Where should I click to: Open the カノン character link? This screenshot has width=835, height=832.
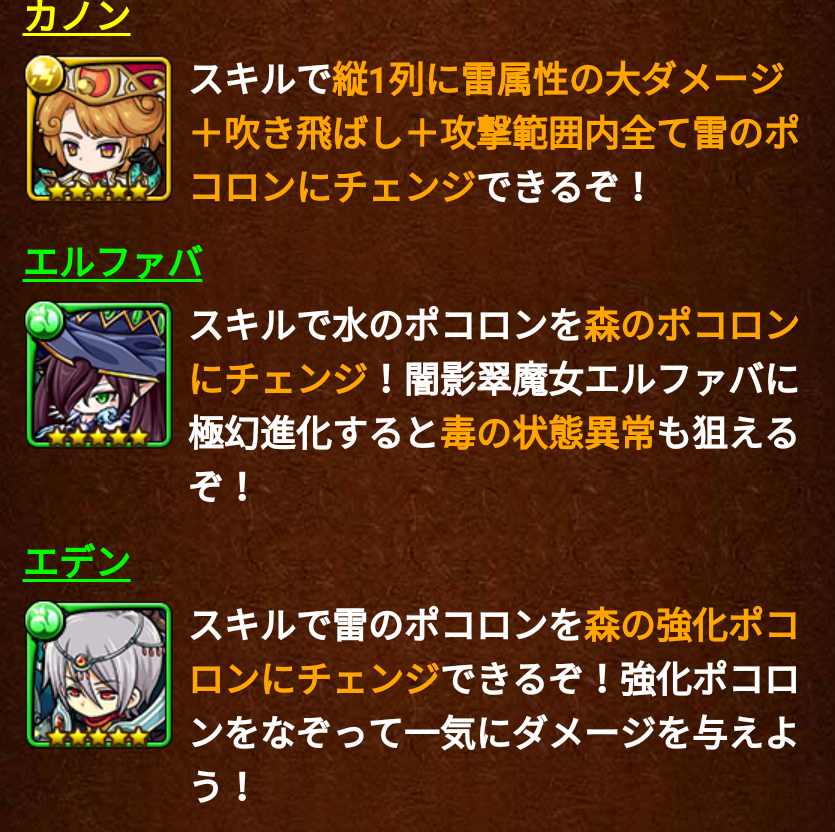coord(76,18)
